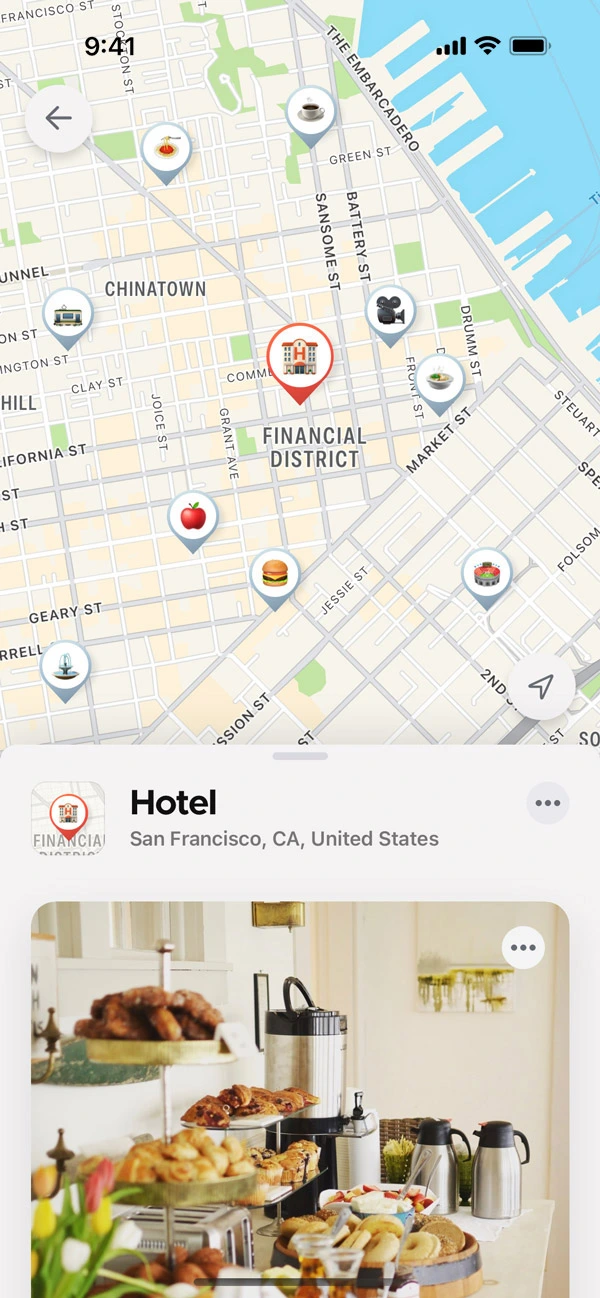Center map on current location
This screenshot has width=600, height=1298.
(541, 687)
